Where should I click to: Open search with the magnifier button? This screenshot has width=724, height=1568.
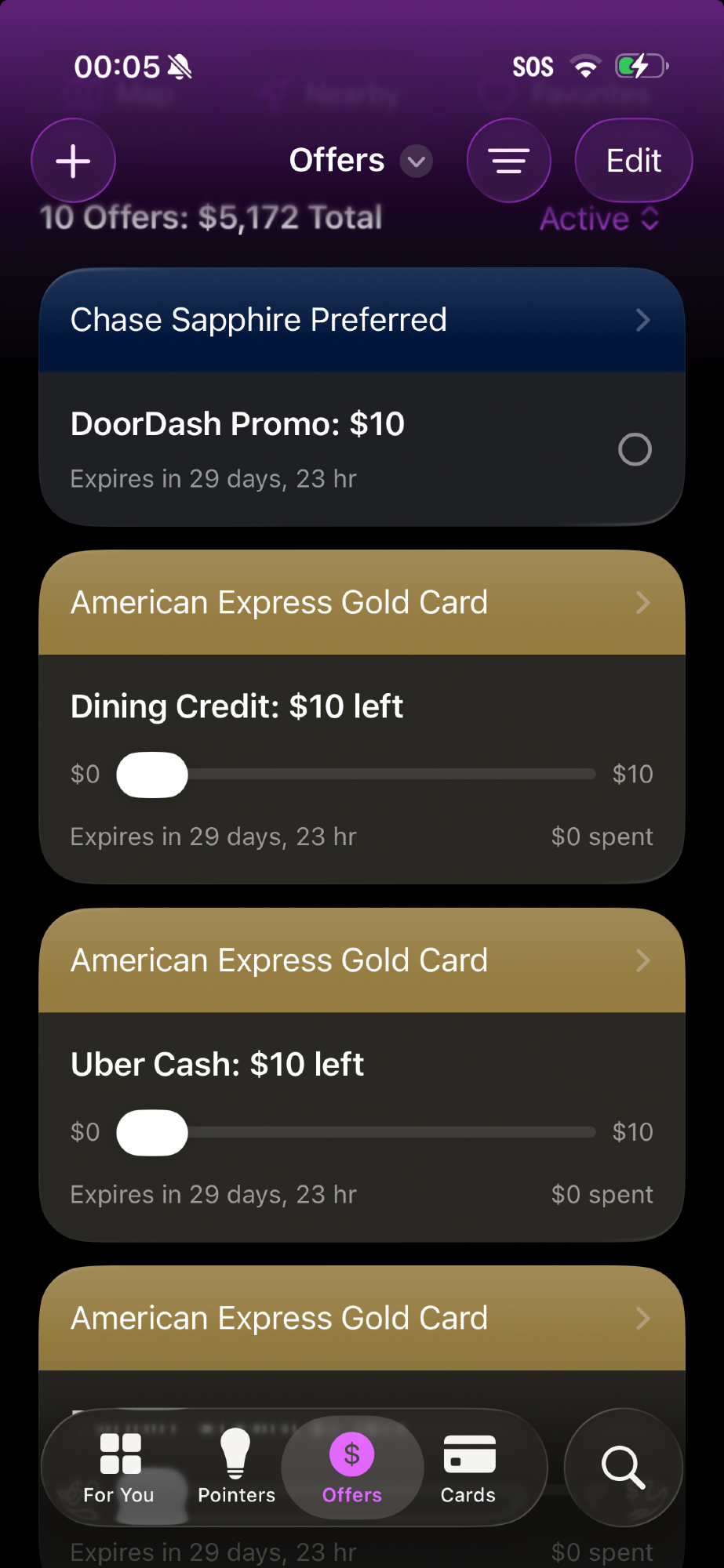[623, 1467]
